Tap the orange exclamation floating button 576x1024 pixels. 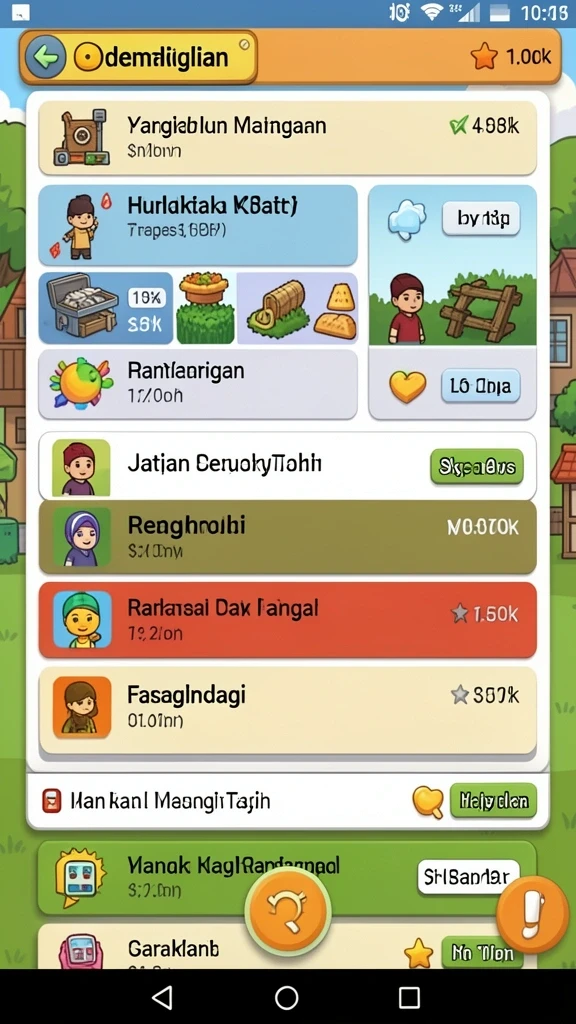coord(532,914)
